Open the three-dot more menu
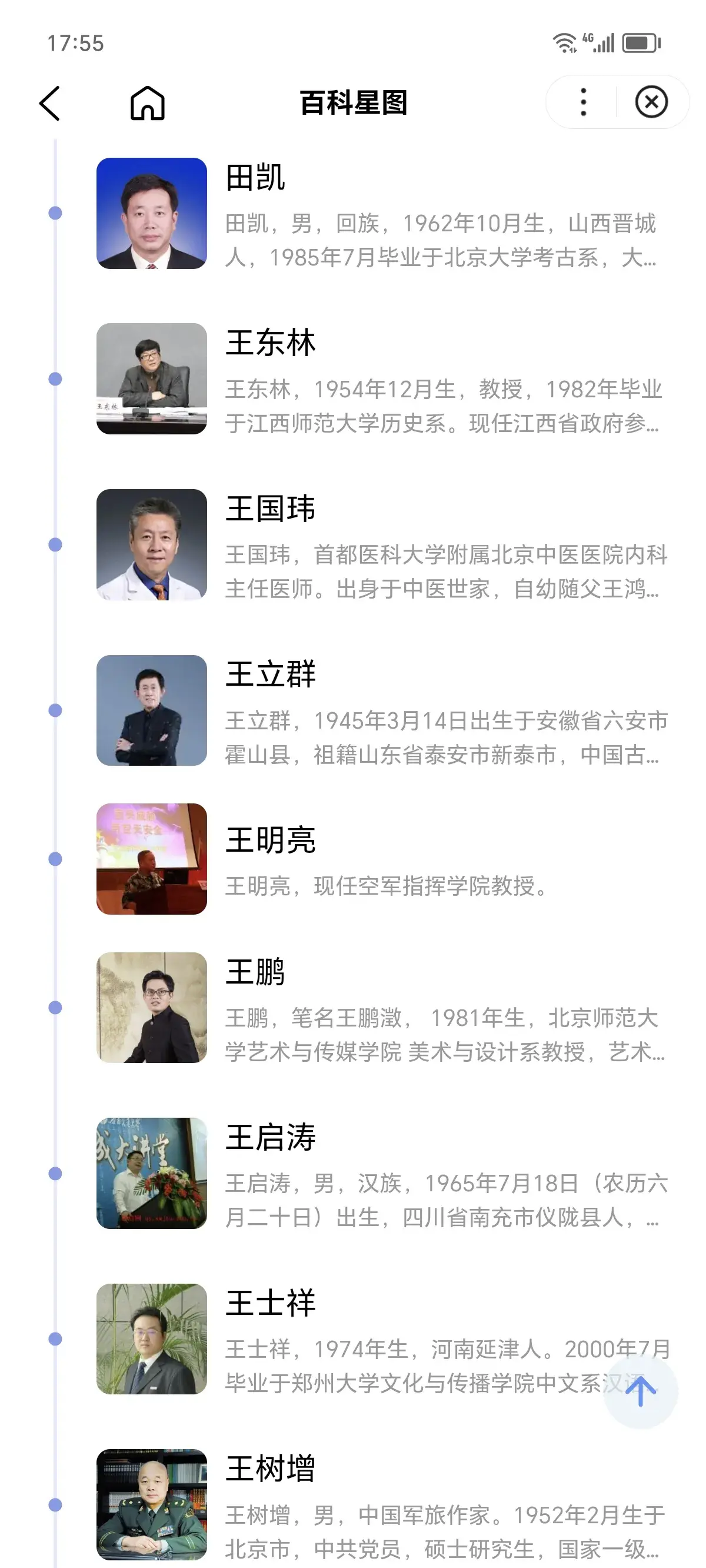 tap(583, 102)
